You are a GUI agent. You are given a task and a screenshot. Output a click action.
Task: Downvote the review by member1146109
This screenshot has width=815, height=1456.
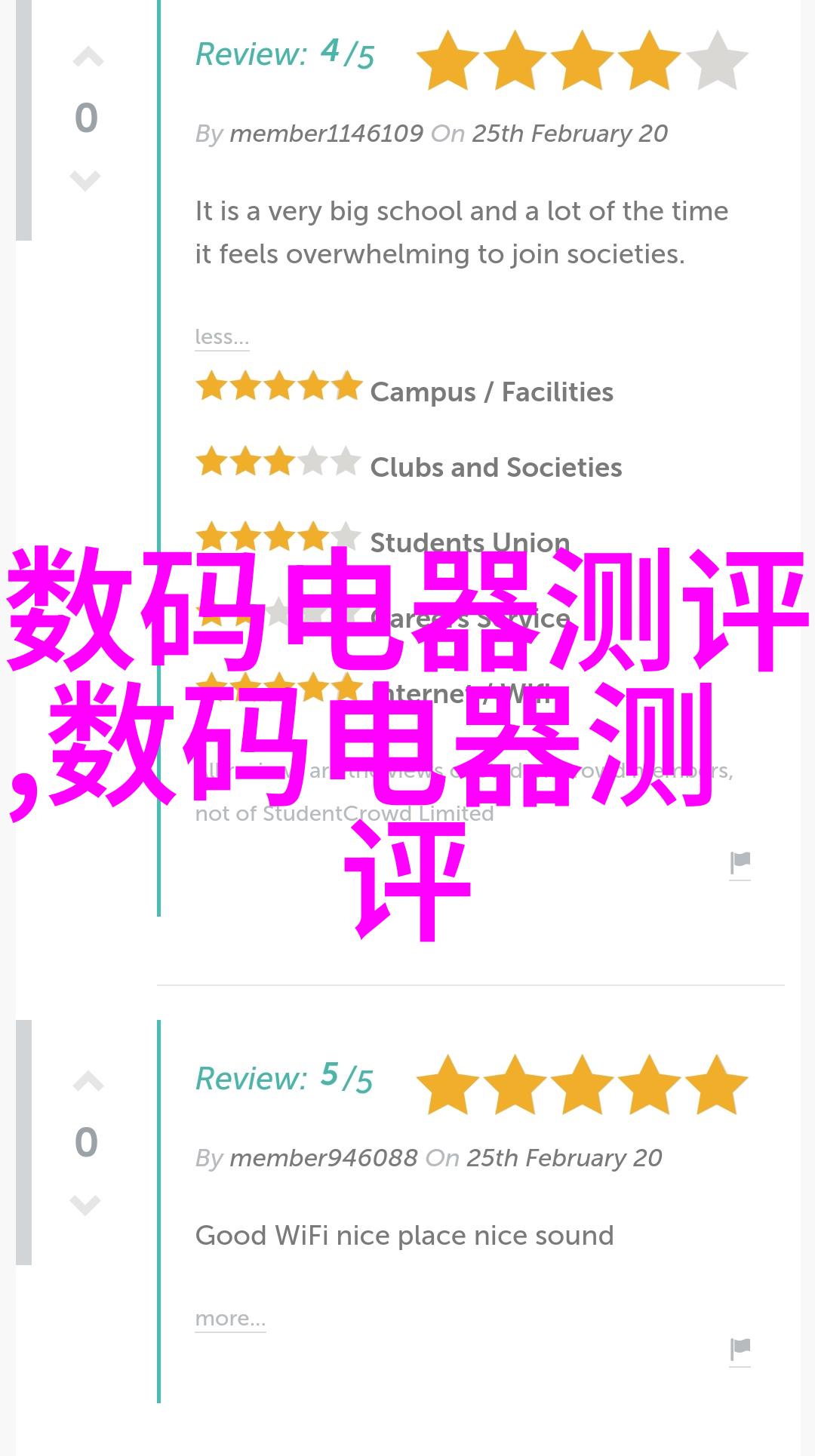[x=85, y=180]
